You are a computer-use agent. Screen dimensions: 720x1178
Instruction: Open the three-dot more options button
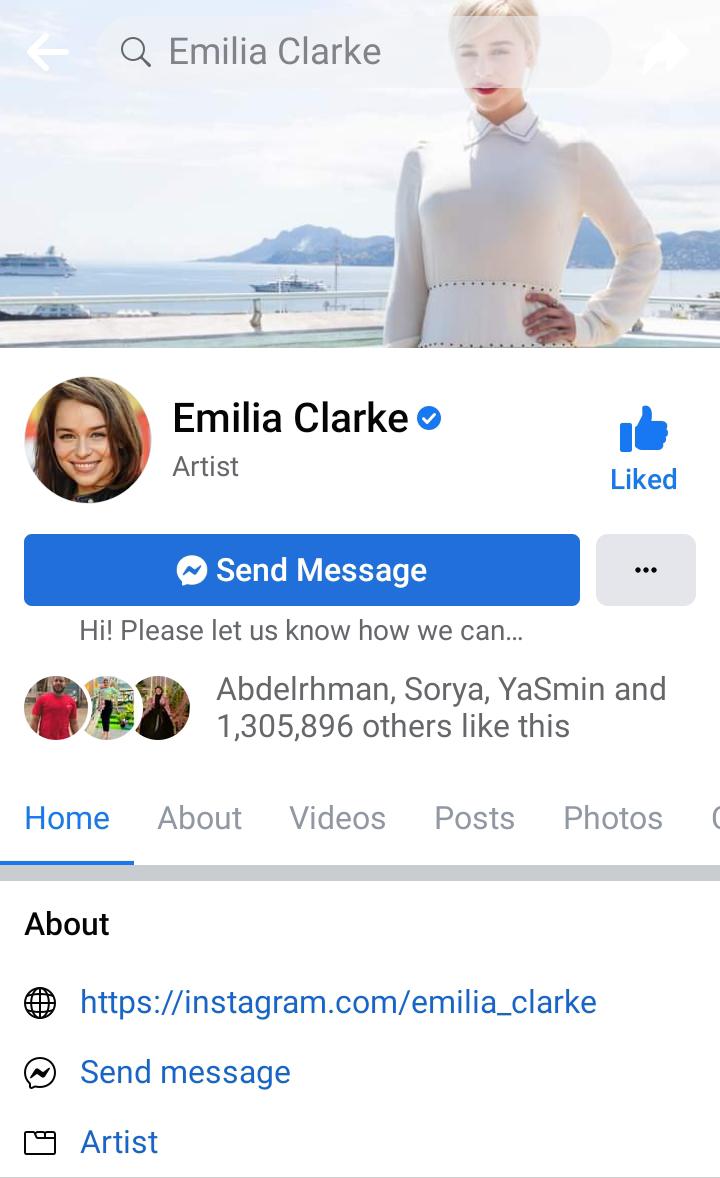tap(645, 570)
